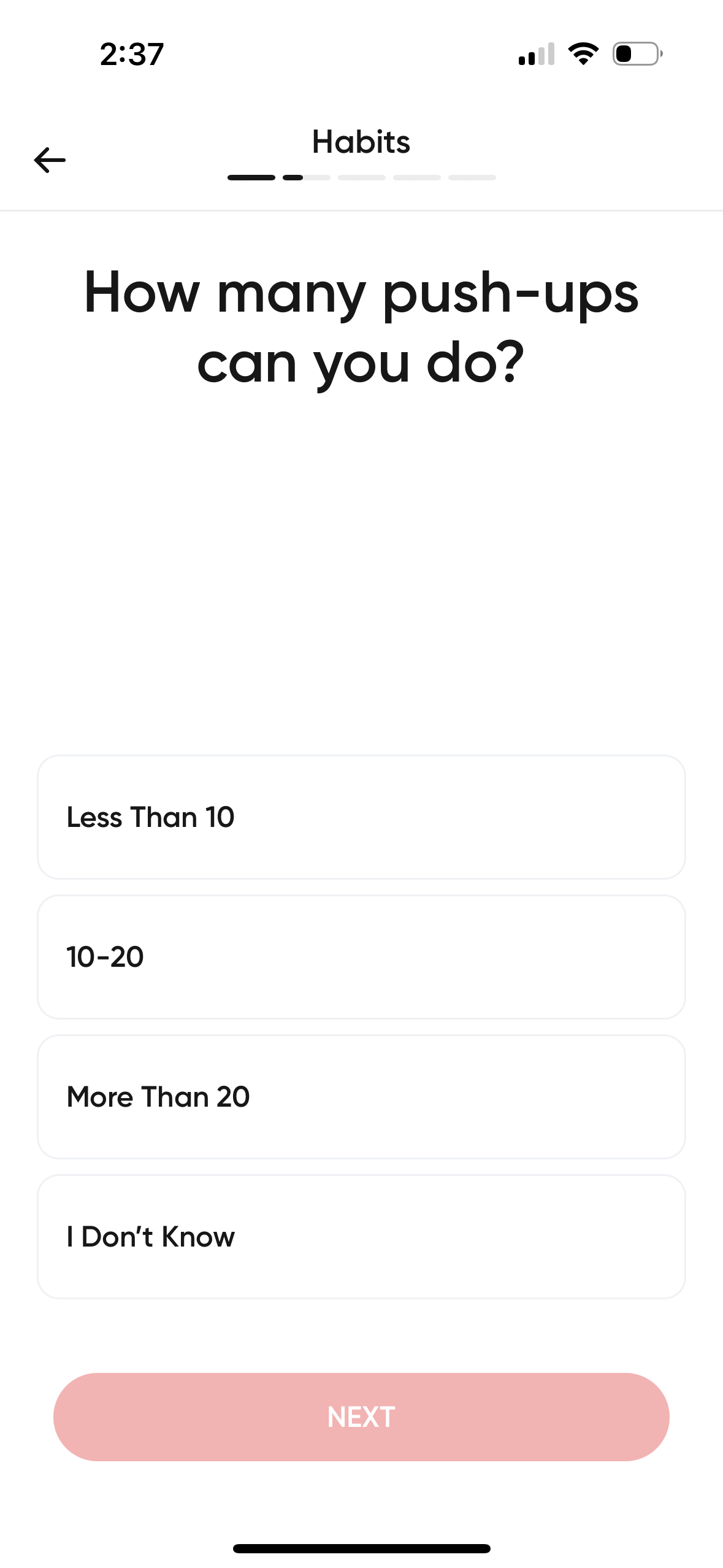Choose the 'More Than 20' answer
This screenshot has width=723, height=1568.
[361, 1096]
